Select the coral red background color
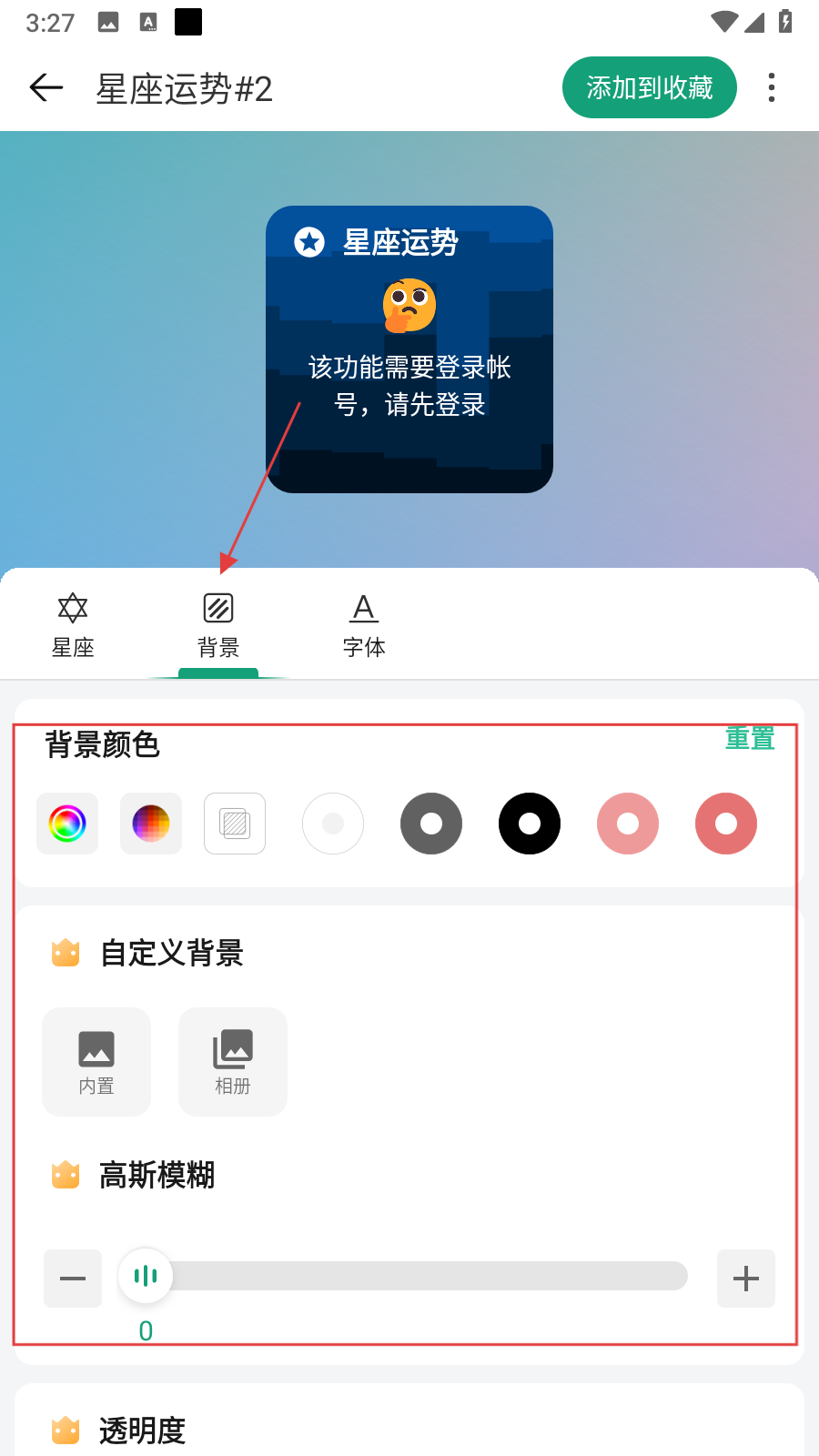Viewport: 819px width, 1456px height. tap(726, 824)
